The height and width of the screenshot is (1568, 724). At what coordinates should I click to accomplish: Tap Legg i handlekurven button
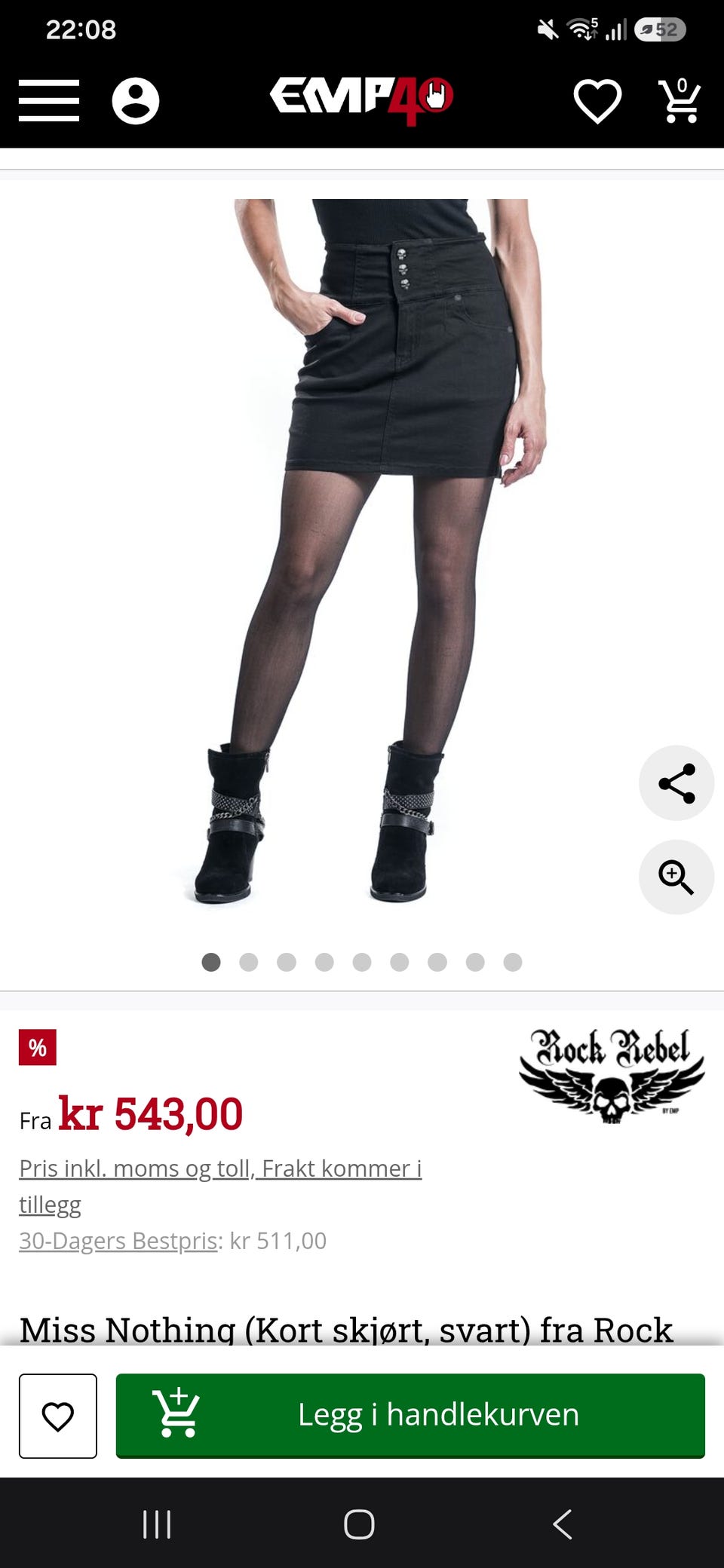coord(410,1415)
